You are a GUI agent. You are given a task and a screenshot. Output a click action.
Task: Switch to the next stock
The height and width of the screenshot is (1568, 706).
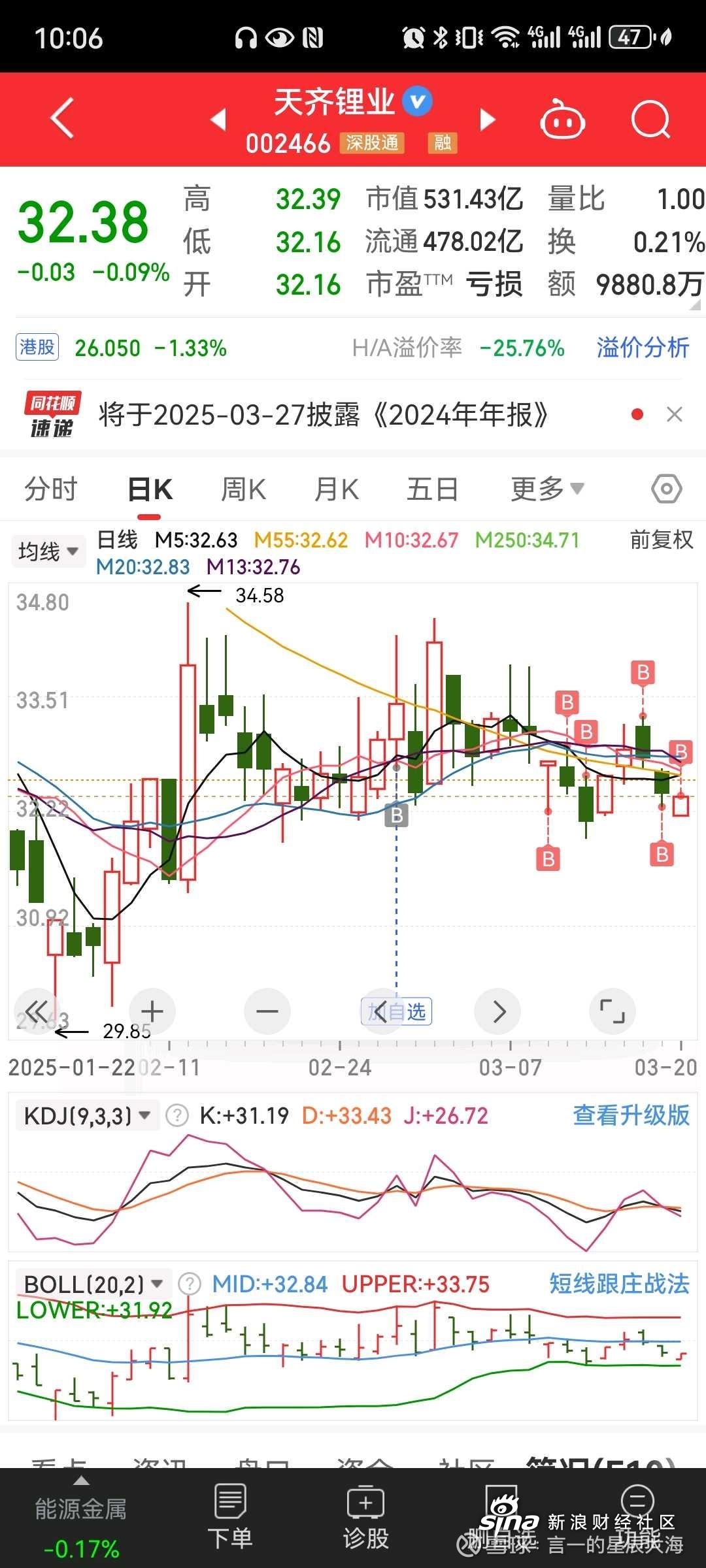point(487,120)
